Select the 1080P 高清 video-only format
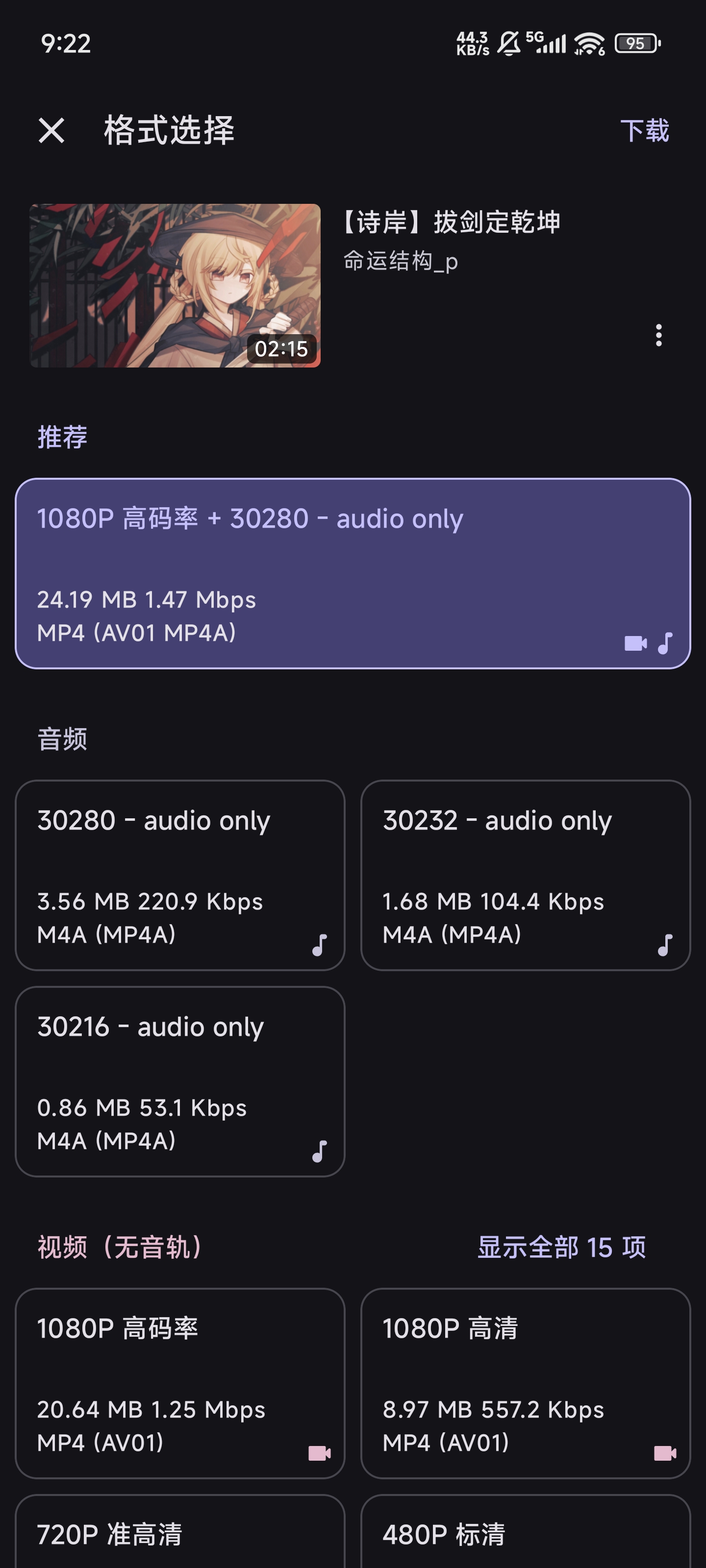 [526, 1383]
